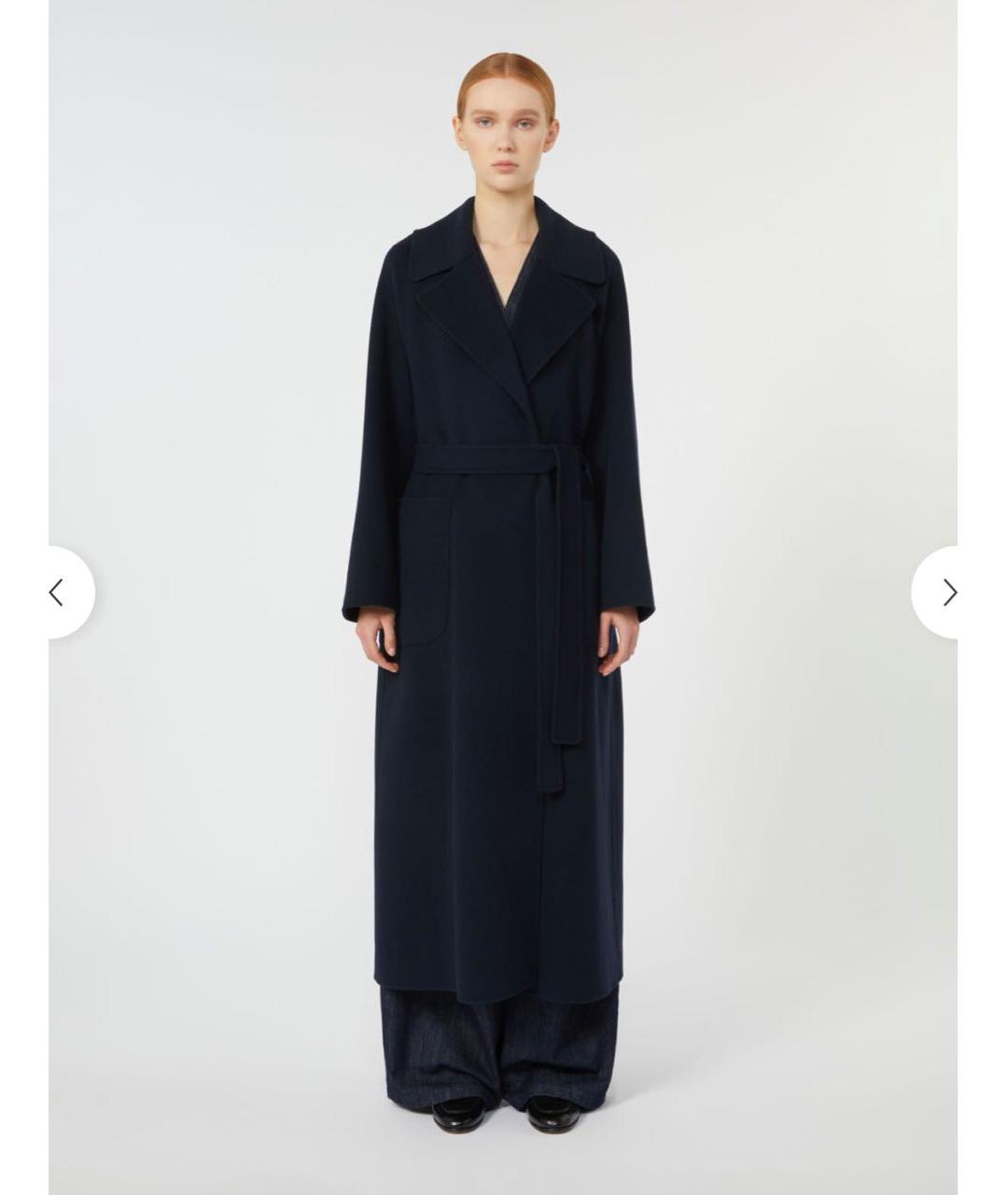Show the next product photo
The height and width of the screenshot is (1195, 1008).
(948, 592)
